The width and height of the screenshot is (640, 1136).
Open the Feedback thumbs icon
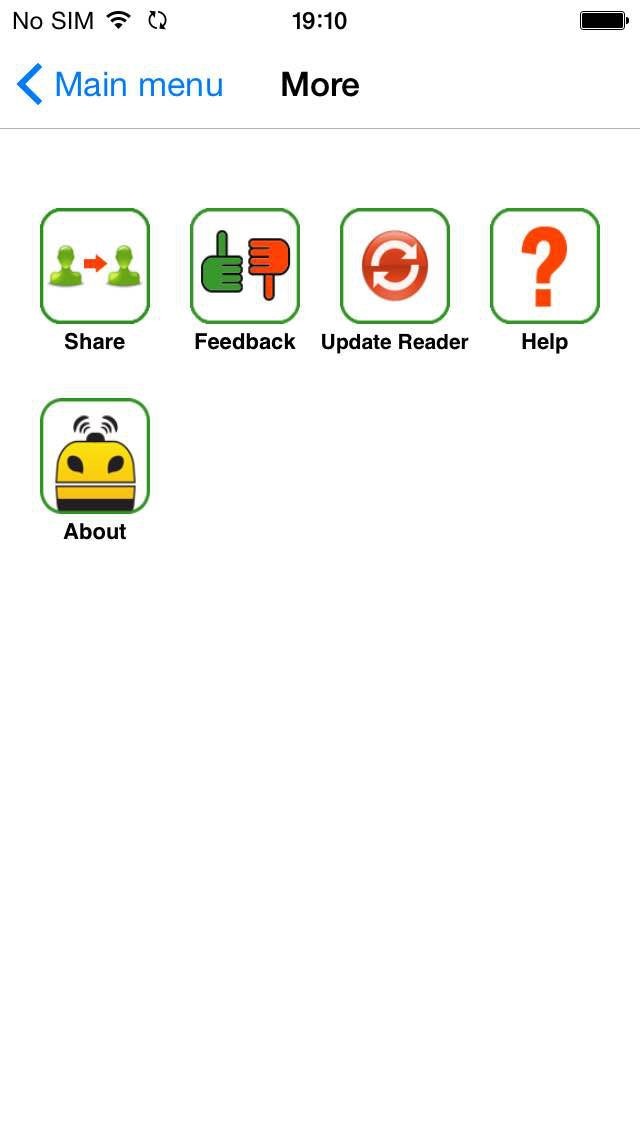tap(245, 266)
